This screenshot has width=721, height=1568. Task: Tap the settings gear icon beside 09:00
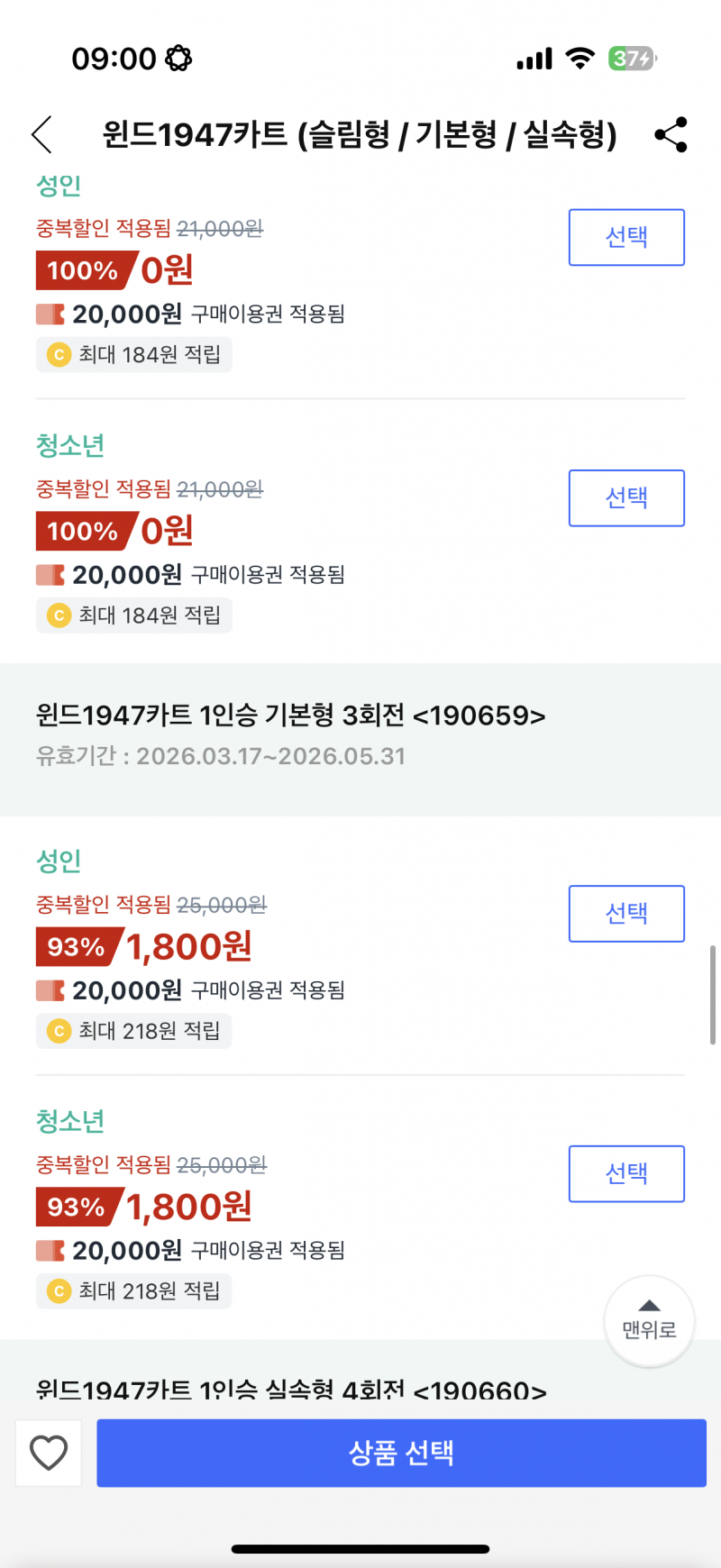click(x=177, y=57)
